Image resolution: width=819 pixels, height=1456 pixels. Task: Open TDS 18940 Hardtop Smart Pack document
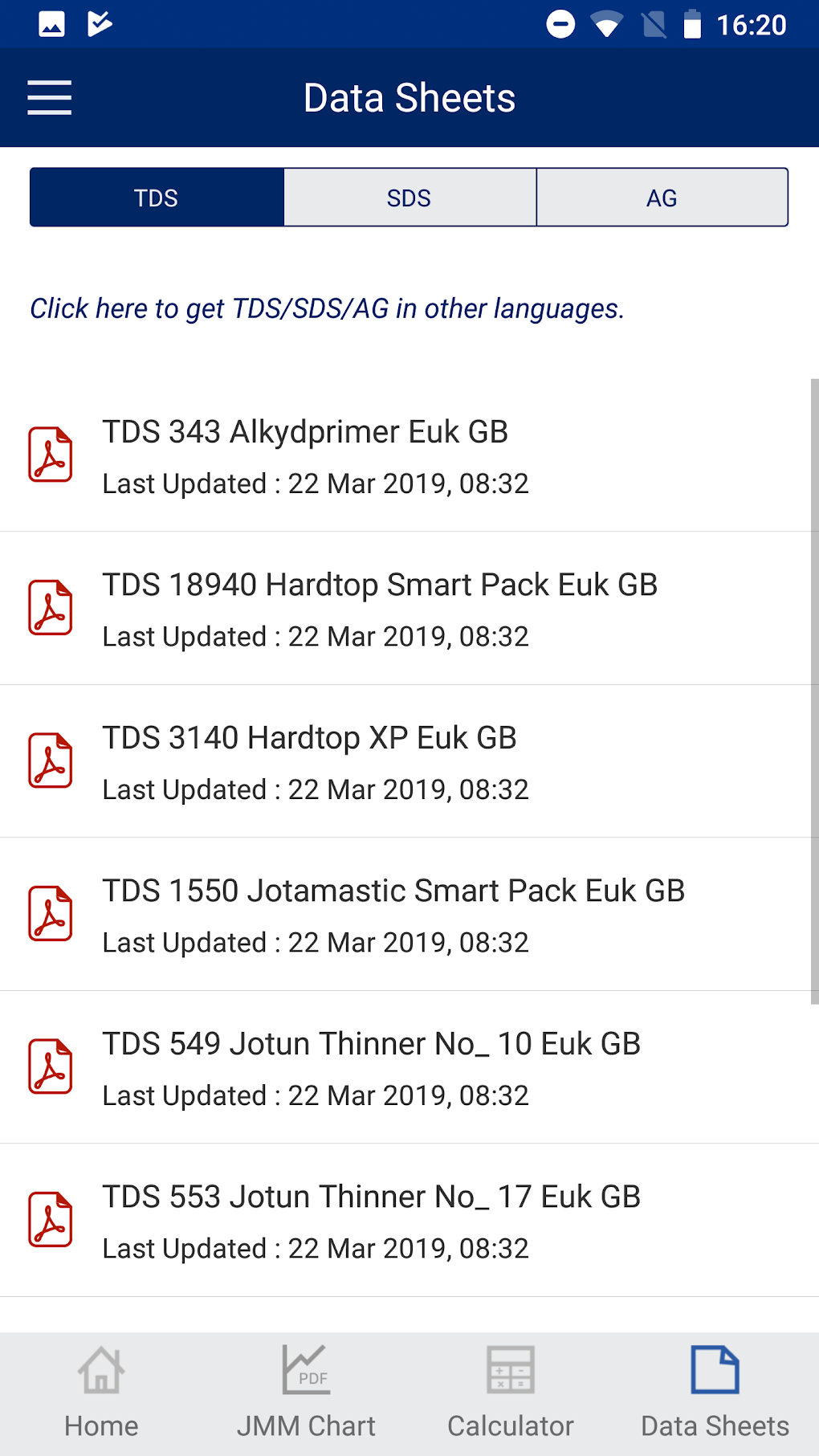(380, 609)
